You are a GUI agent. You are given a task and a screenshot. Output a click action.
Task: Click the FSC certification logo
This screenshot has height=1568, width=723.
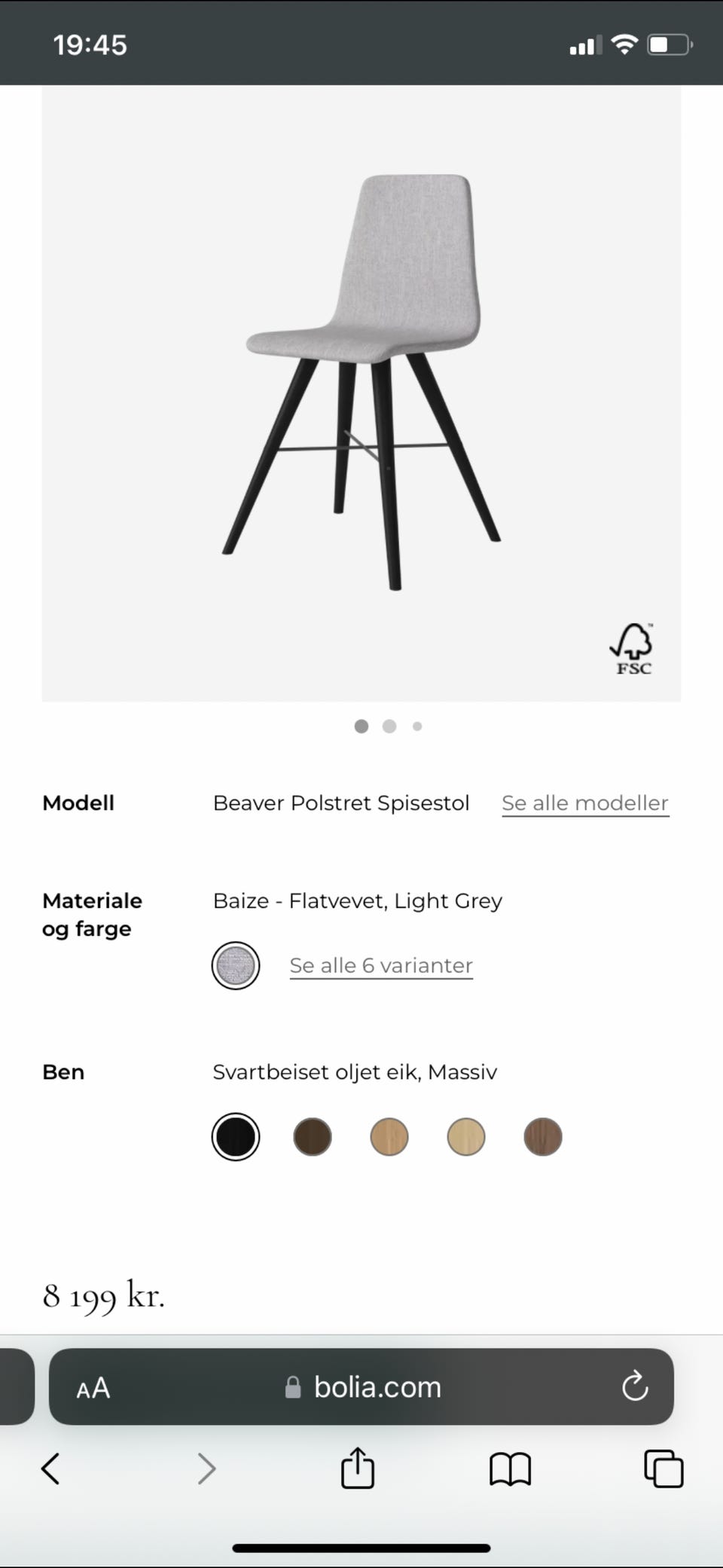632,648
